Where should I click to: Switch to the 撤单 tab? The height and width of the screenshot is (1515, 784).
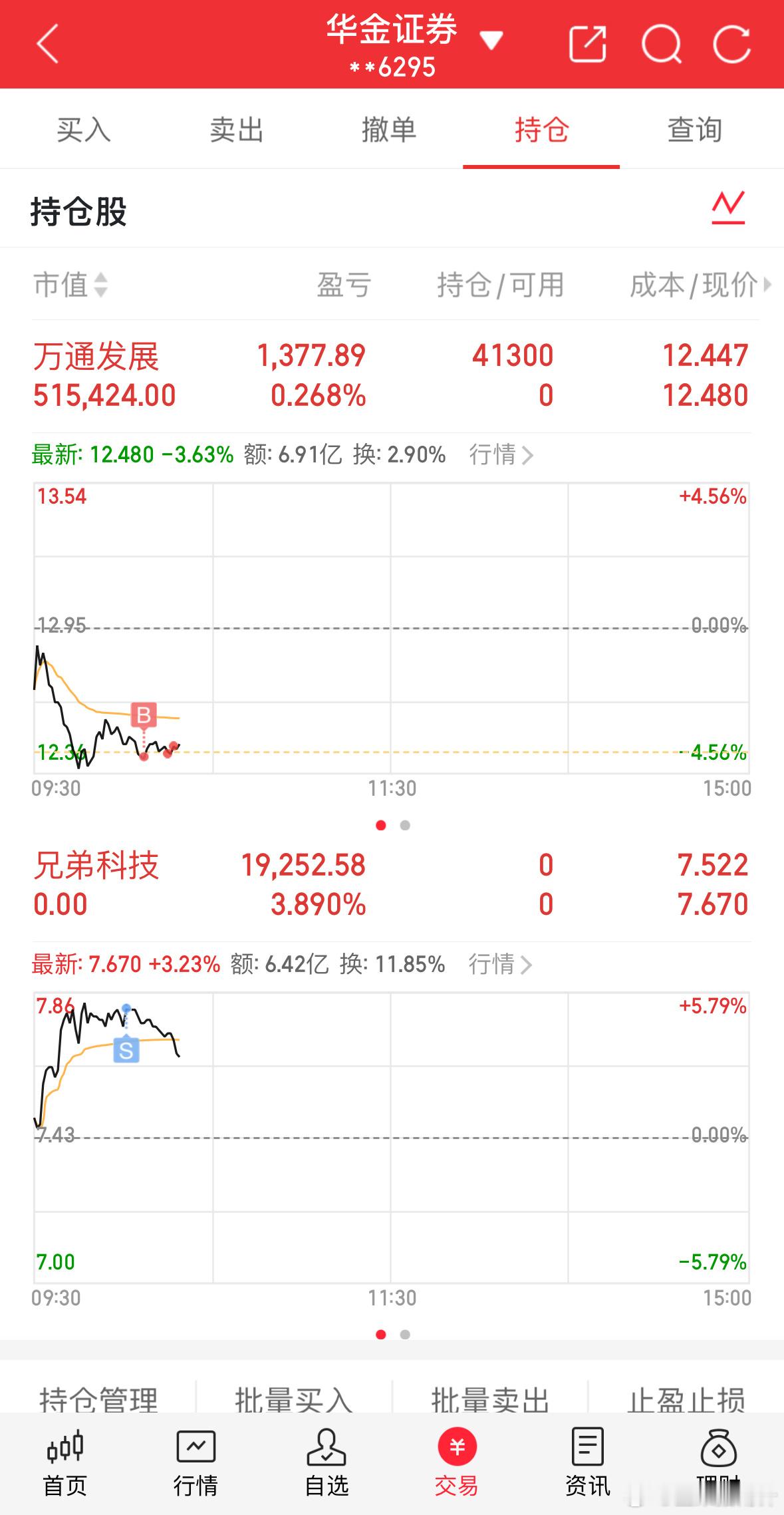click(389, 129)
